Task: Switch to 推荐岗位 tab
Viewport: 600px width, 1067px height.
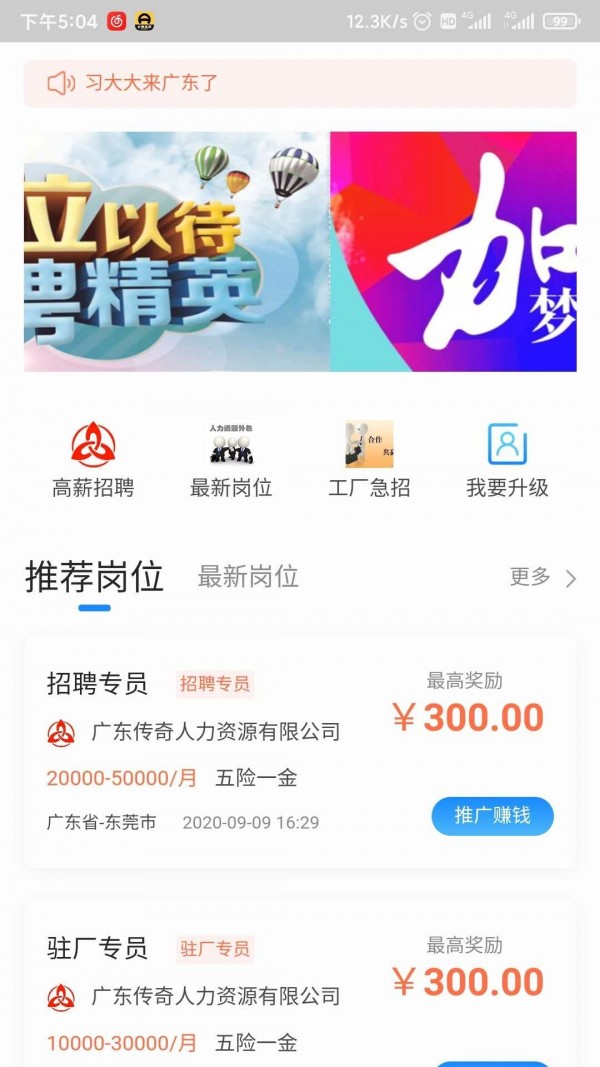Action: coord(94,578)
